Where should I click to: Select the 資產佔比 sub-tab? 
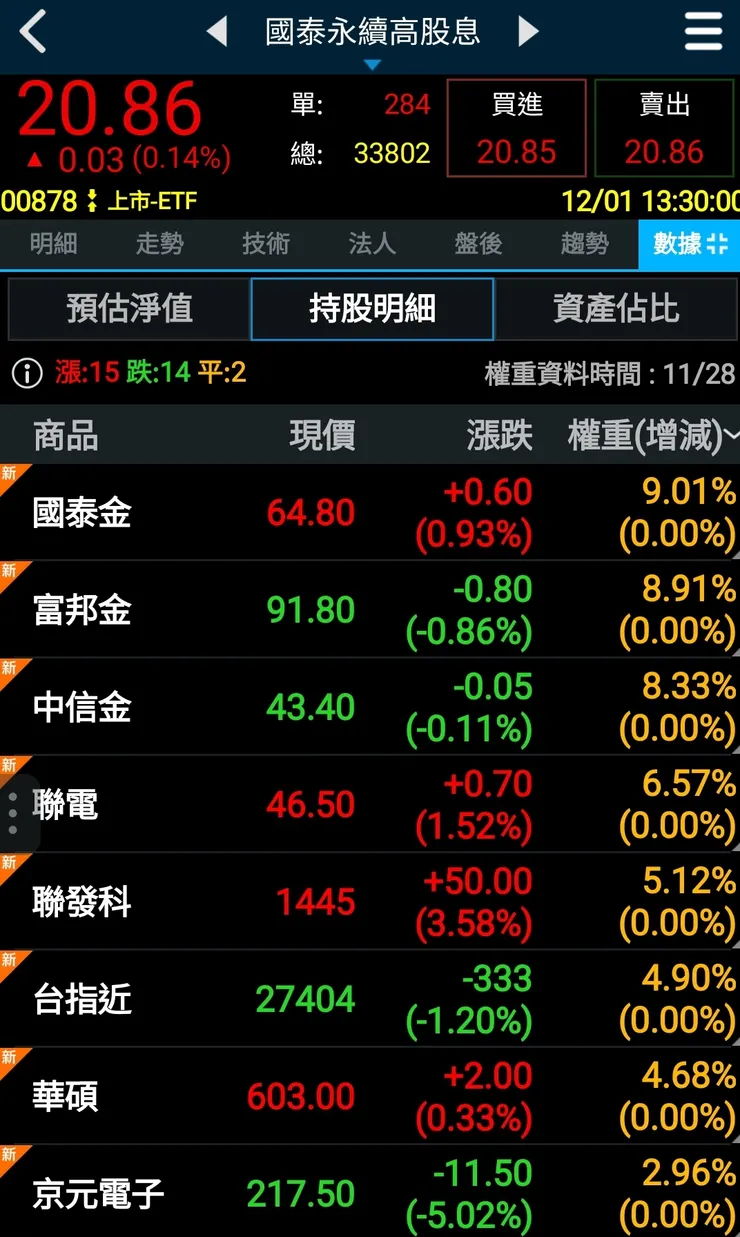click(x=613, y=309)
